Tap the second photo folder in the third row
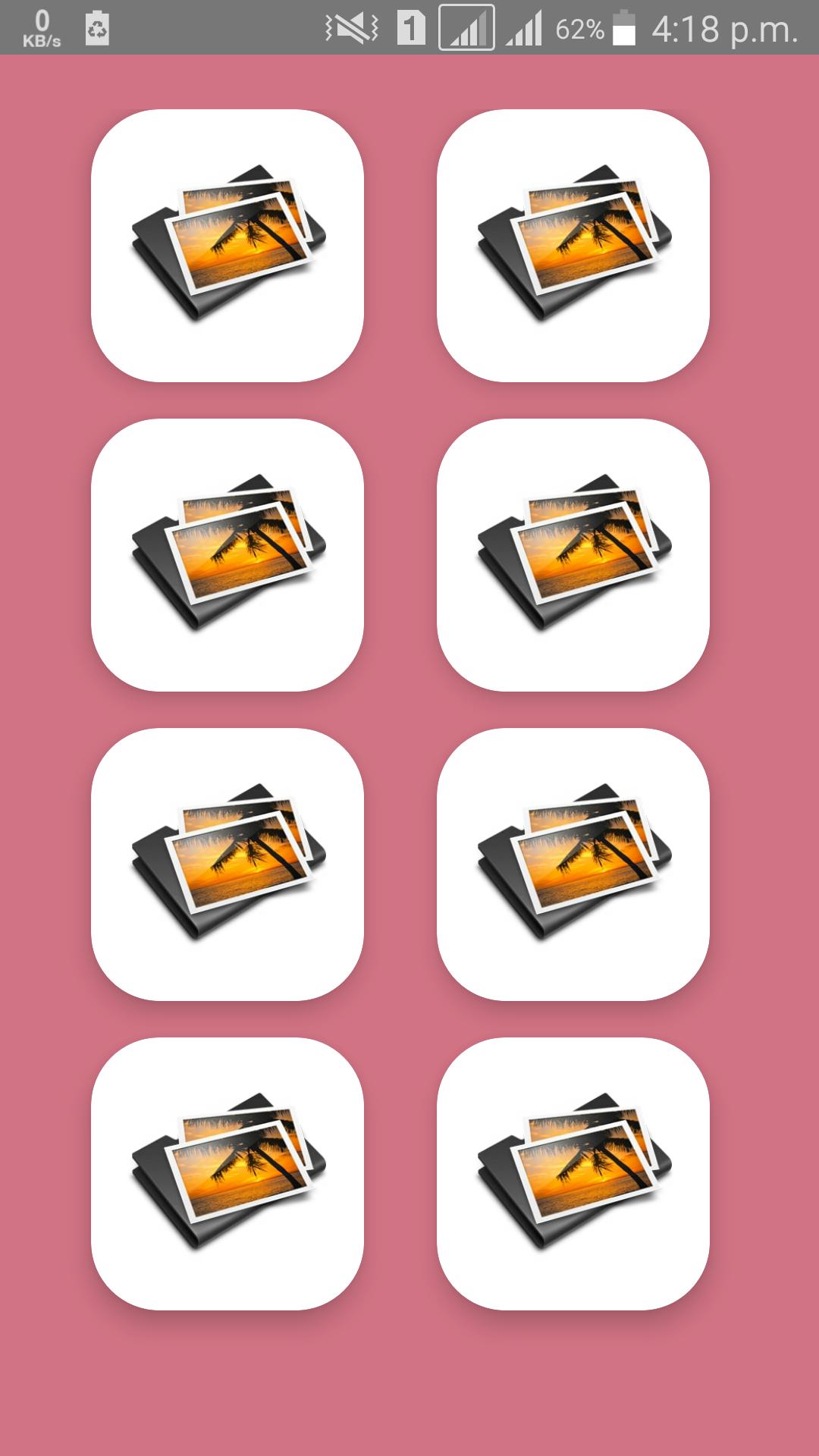Viewport: 819px width, 1456px height. click(573, 864)
